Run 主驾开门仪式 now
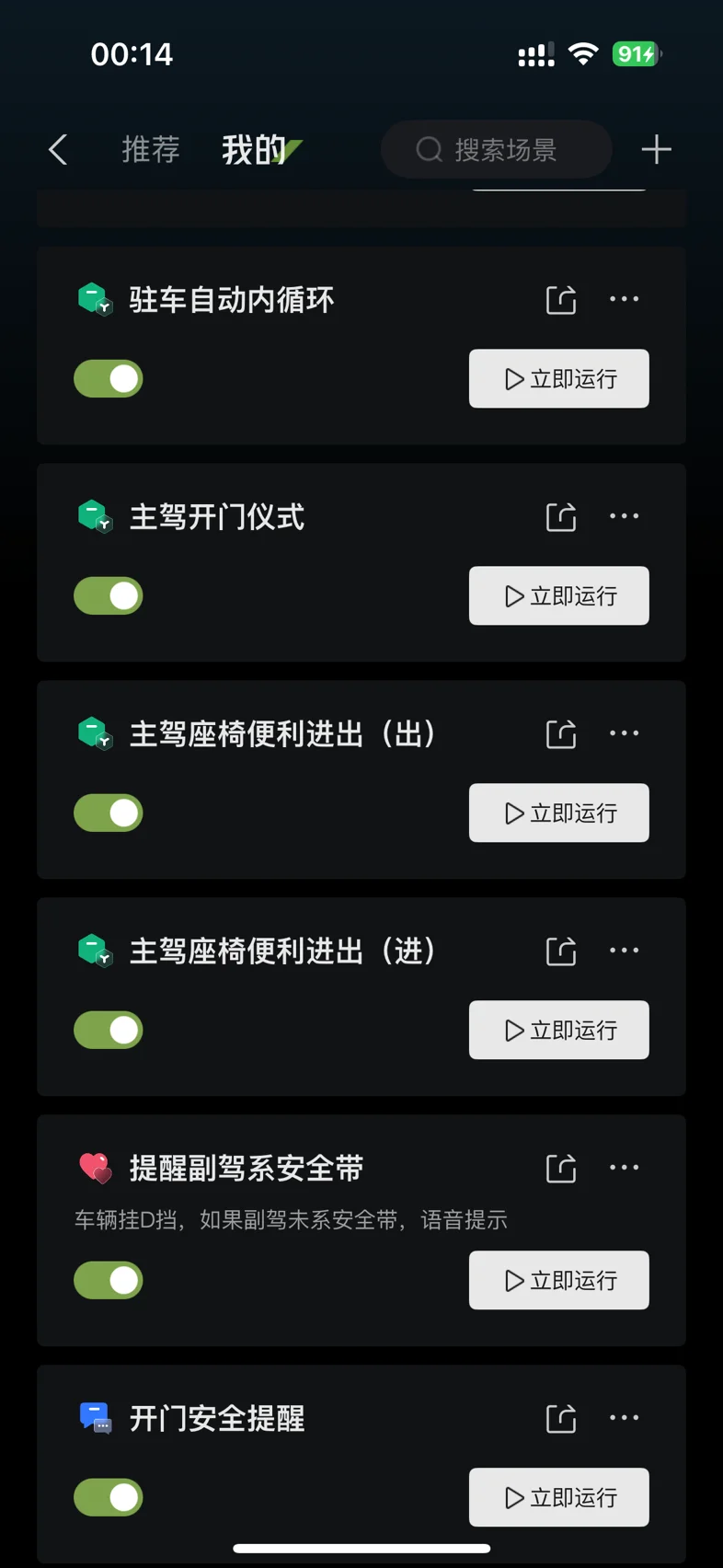 559,595
